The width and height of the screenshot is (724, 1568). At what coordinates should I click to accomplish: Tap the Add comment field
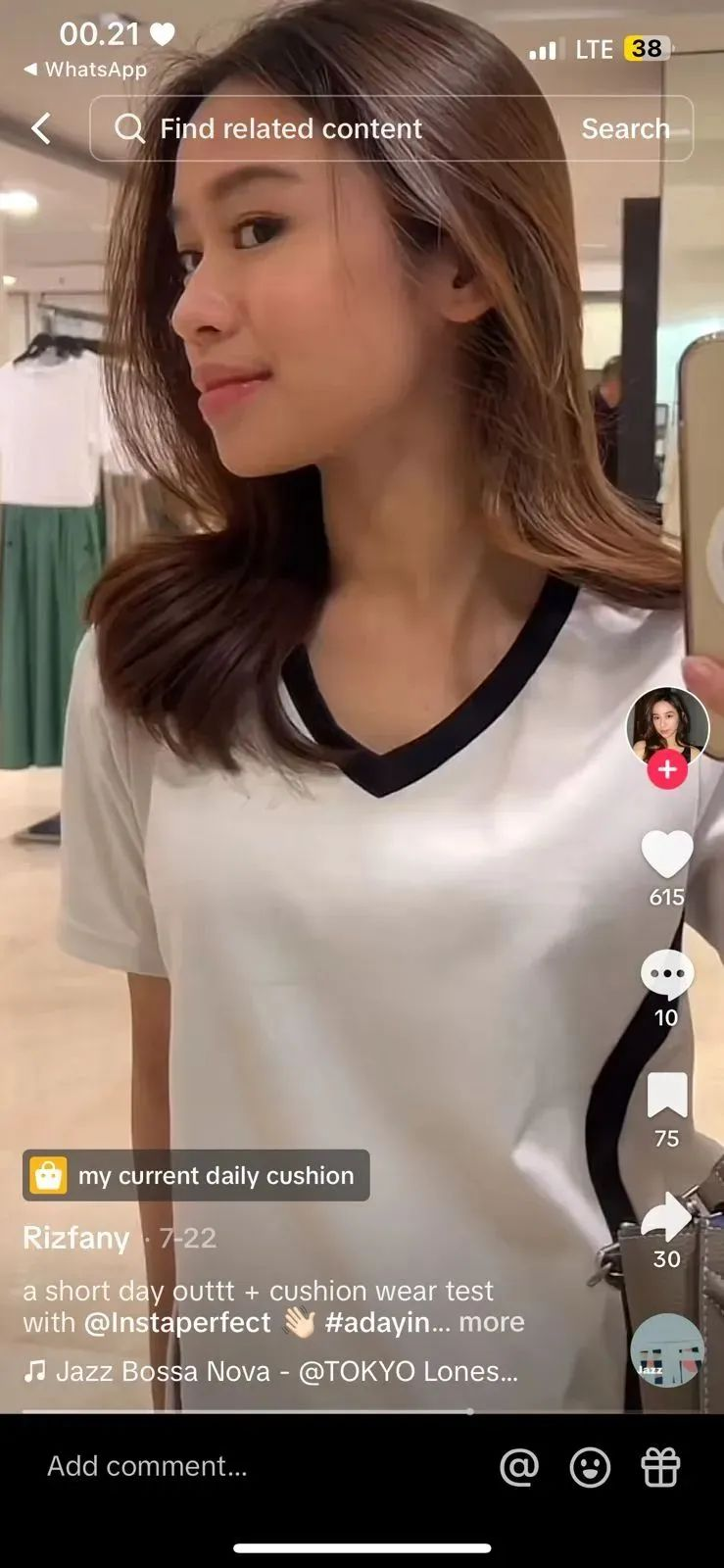(147, 1466)
